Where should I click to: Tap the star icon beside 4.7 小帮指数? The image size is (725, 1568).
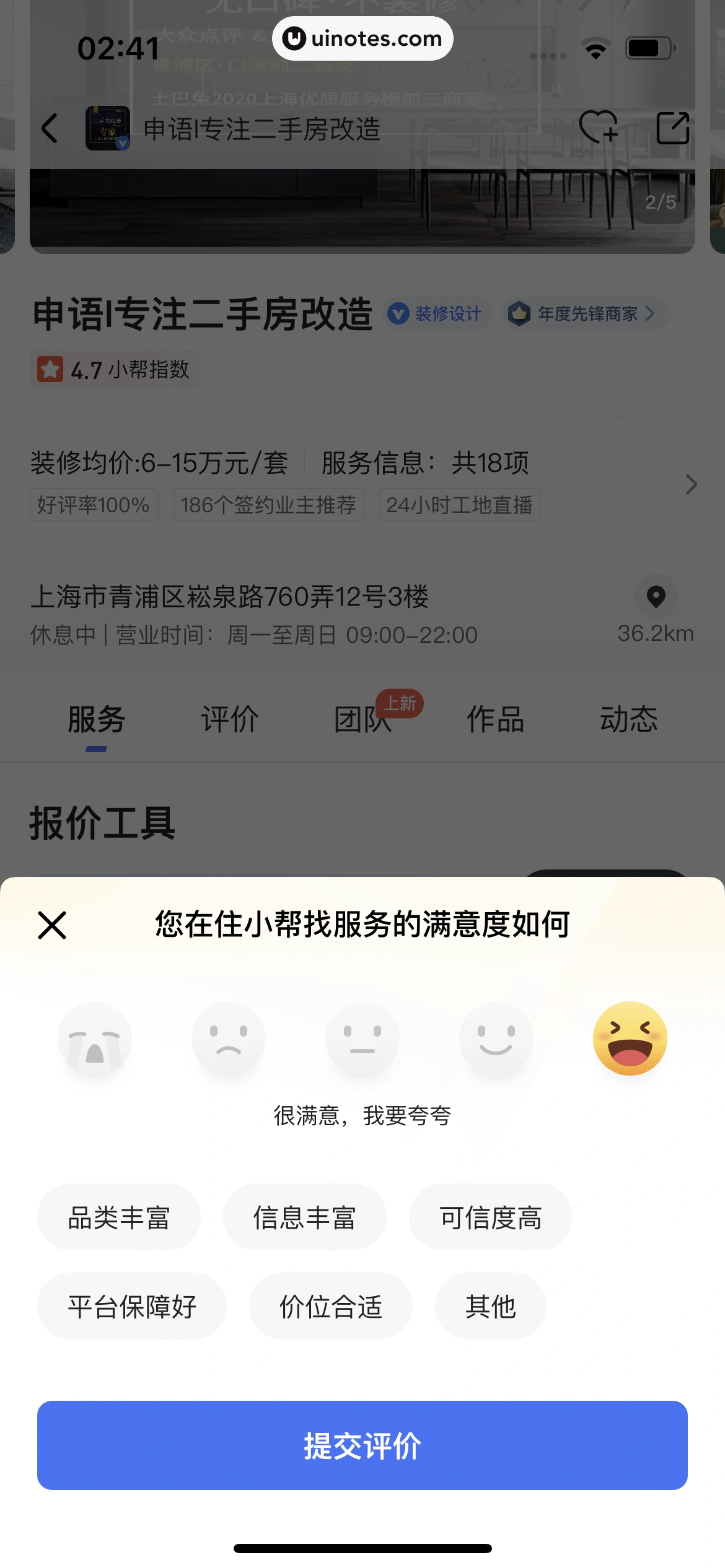[51, 370]
